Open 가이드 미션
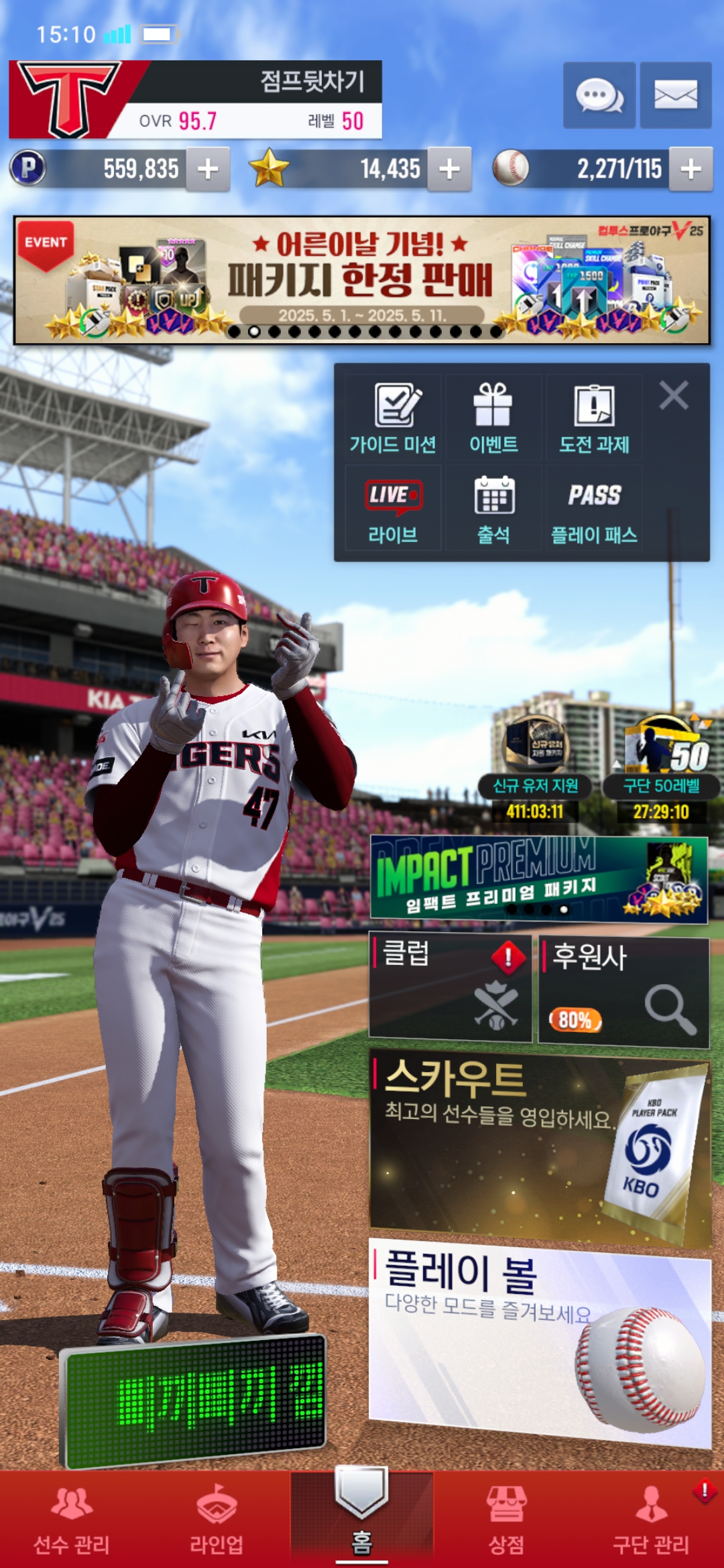The height and width of the screenshot is (1568, 724). (393, 417)
